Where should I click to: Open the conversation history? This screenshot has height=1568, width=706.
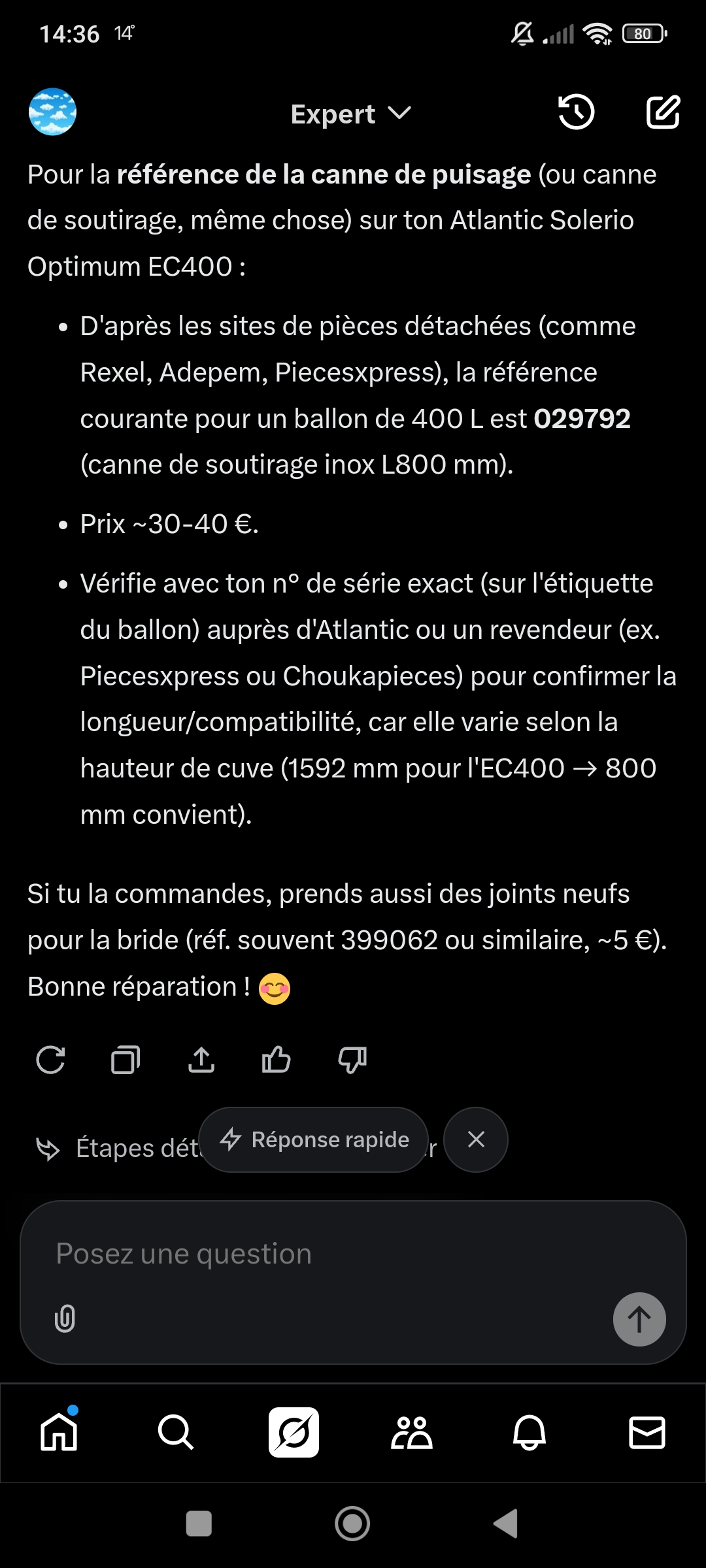point(576,112)
